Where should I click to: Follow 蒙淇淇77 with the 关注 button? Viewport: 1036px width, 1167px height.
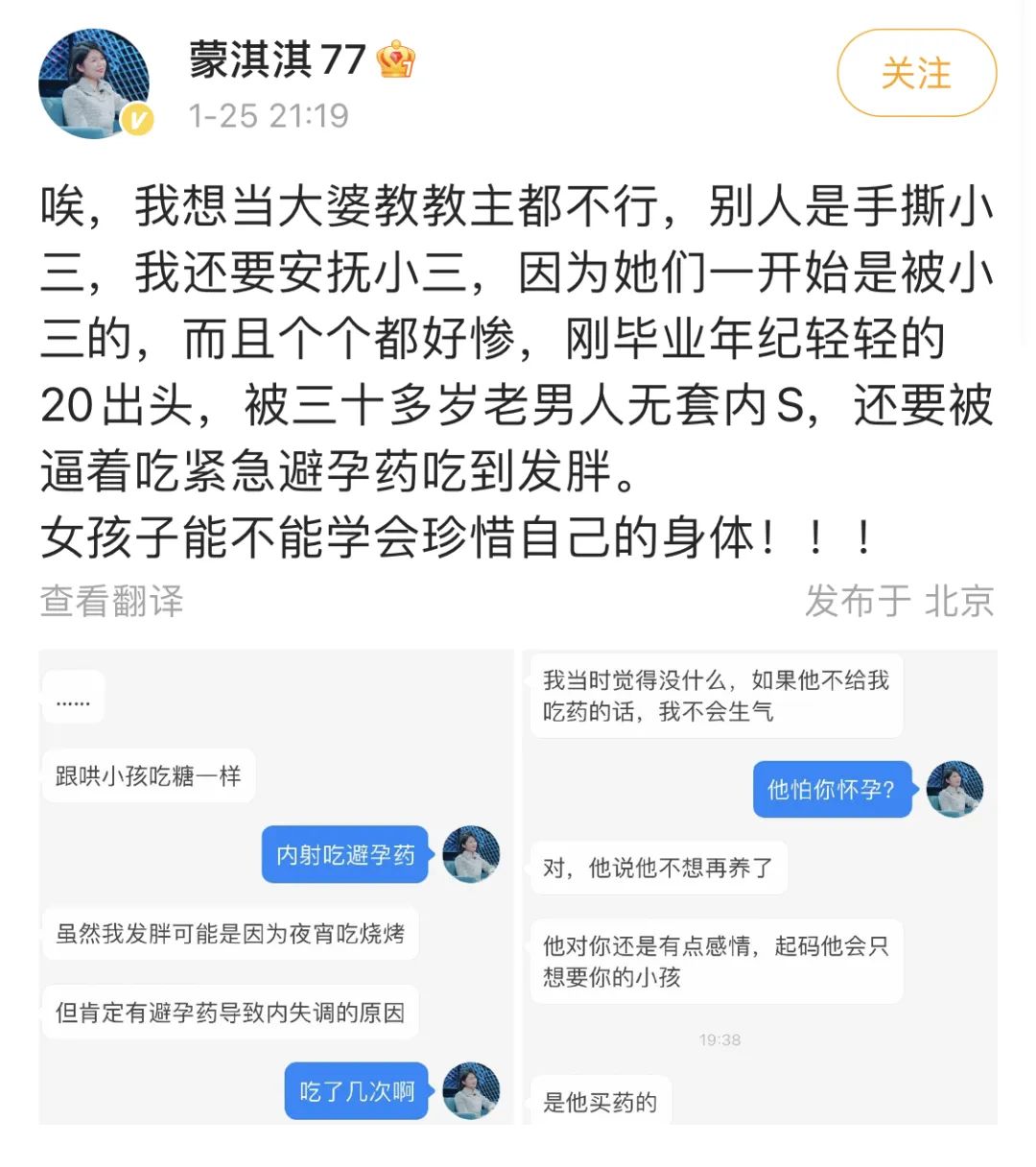pyautogui.click(x=916, y=74)
